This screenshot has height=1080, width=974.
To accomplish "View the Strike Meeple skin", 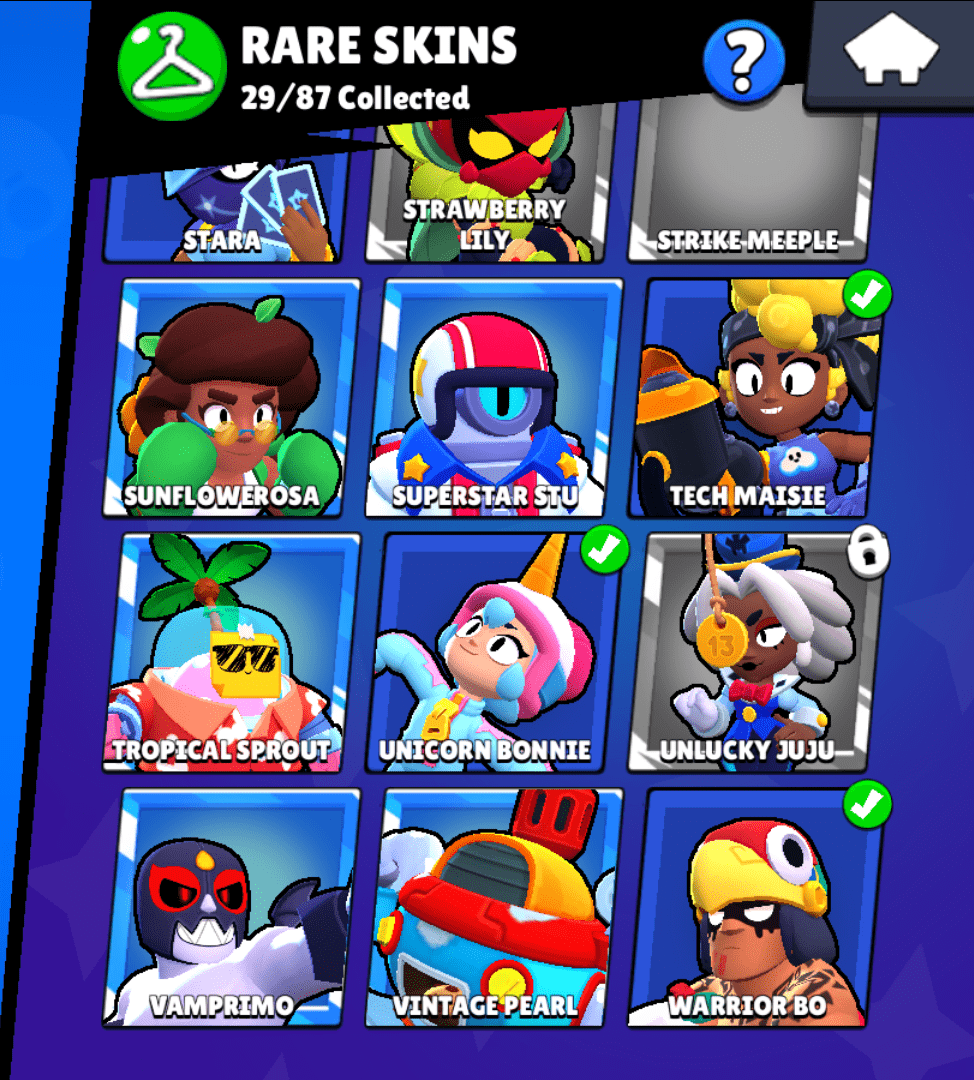I will coord(748,190).
